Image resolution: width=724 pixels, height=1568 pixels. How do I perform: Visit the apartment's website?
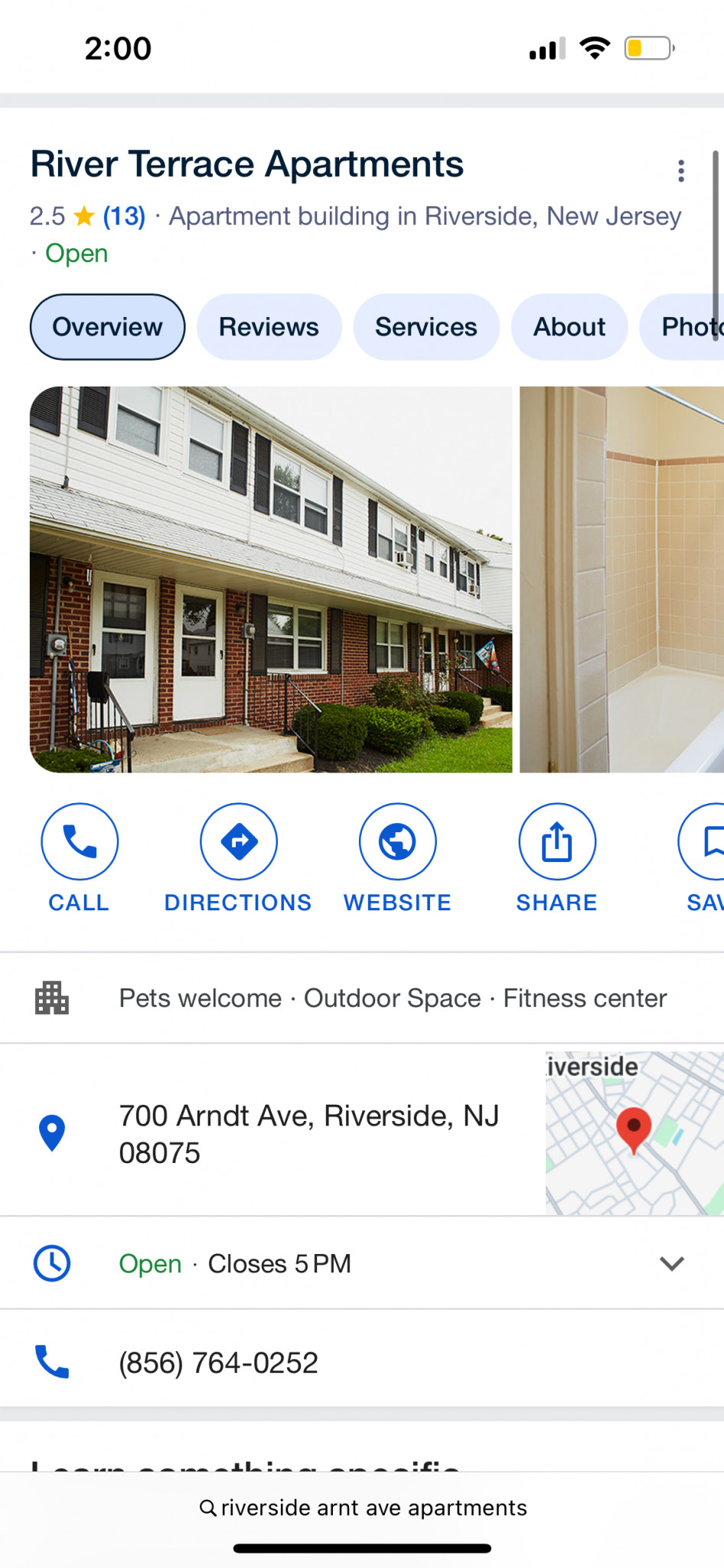[x=398, y=858]
